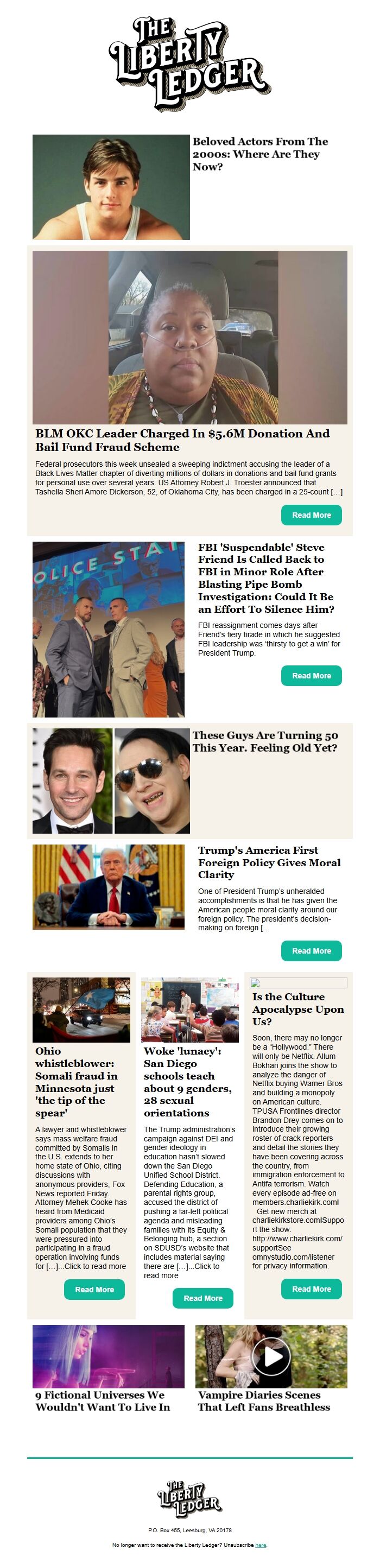Image resolution: width=380 pixels, height=1568 pixels.
Task: Open the FBI 'Suspendable' Steve Friend headline
Action: pos(265,577)
